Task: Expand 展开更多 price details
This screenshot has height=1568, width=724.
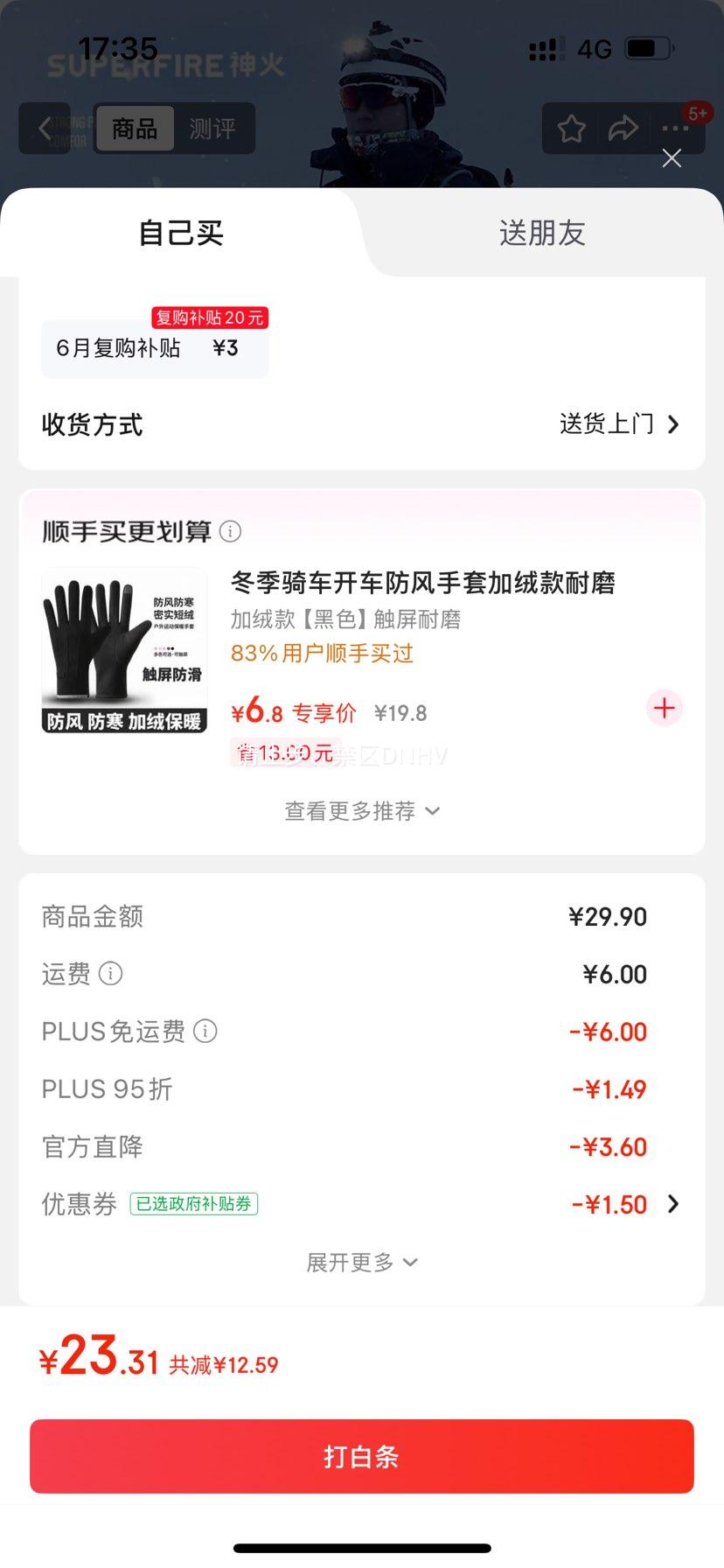Action: tap(361, 1262)
